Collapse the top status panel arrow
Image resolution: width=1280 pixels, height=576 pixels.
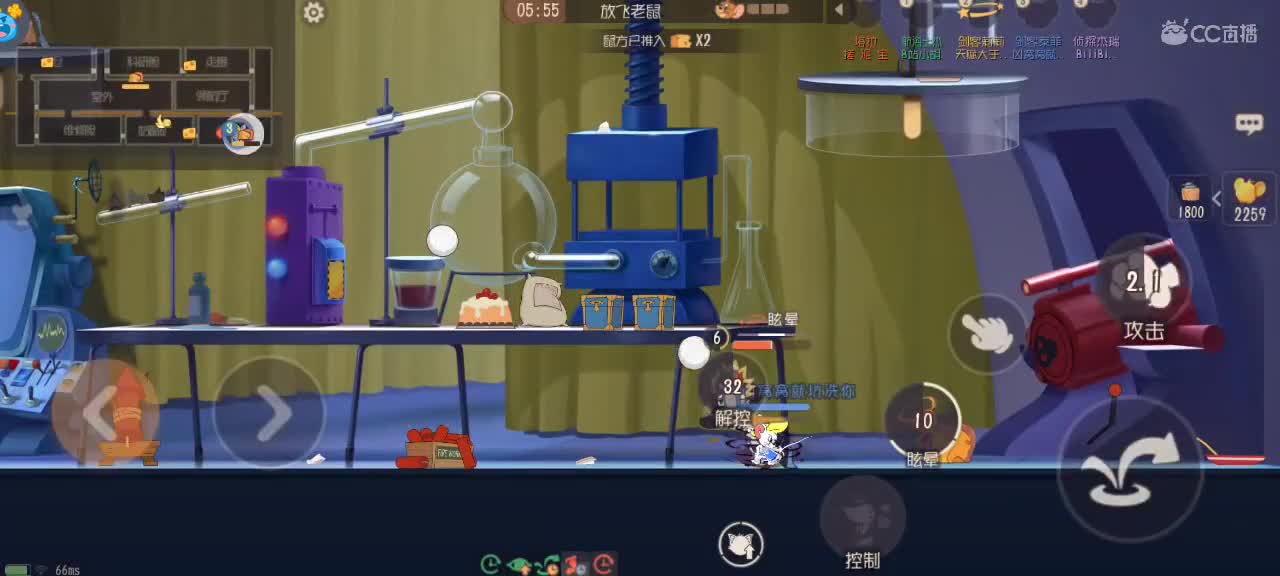[838, 11]
